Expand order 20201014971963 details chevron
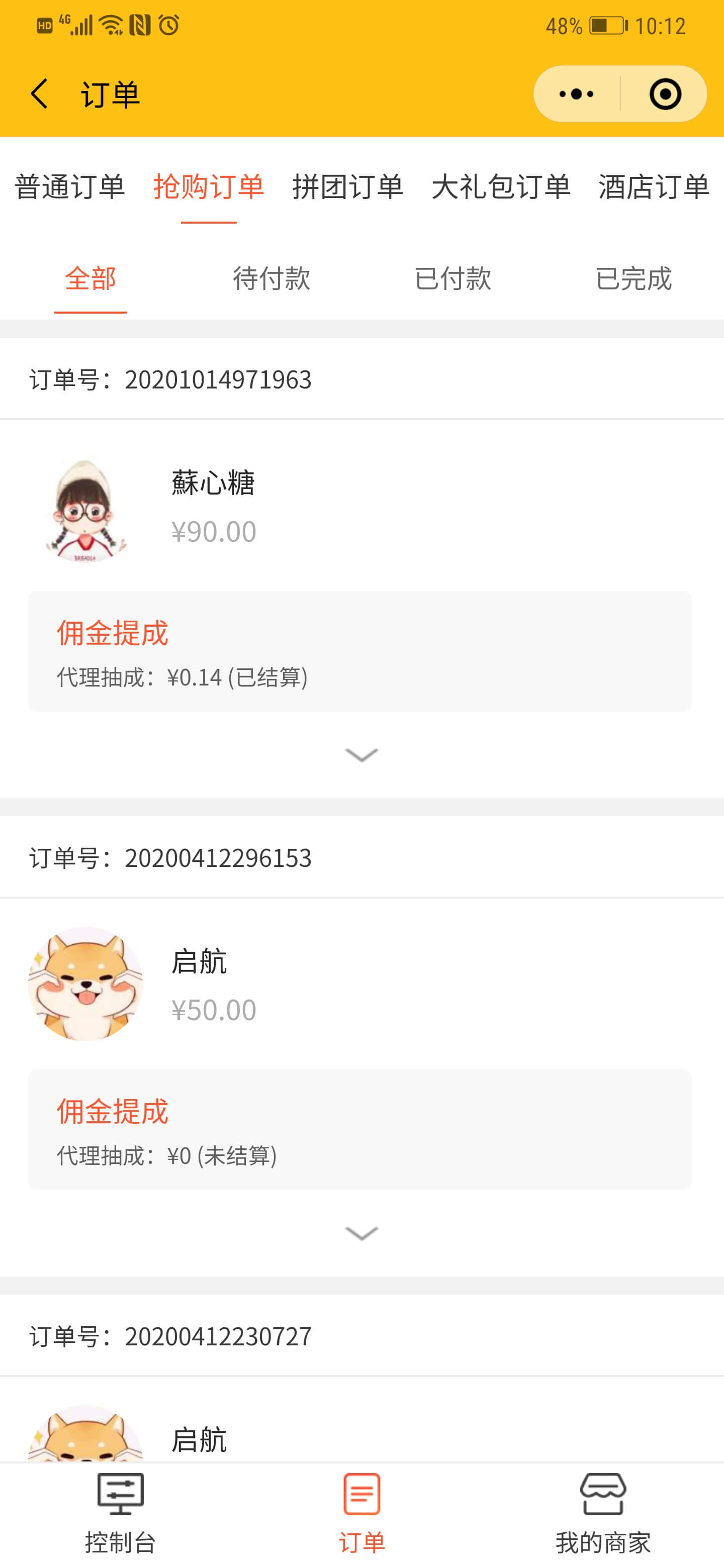724x1568 pixels. click(x=361, y=755)
